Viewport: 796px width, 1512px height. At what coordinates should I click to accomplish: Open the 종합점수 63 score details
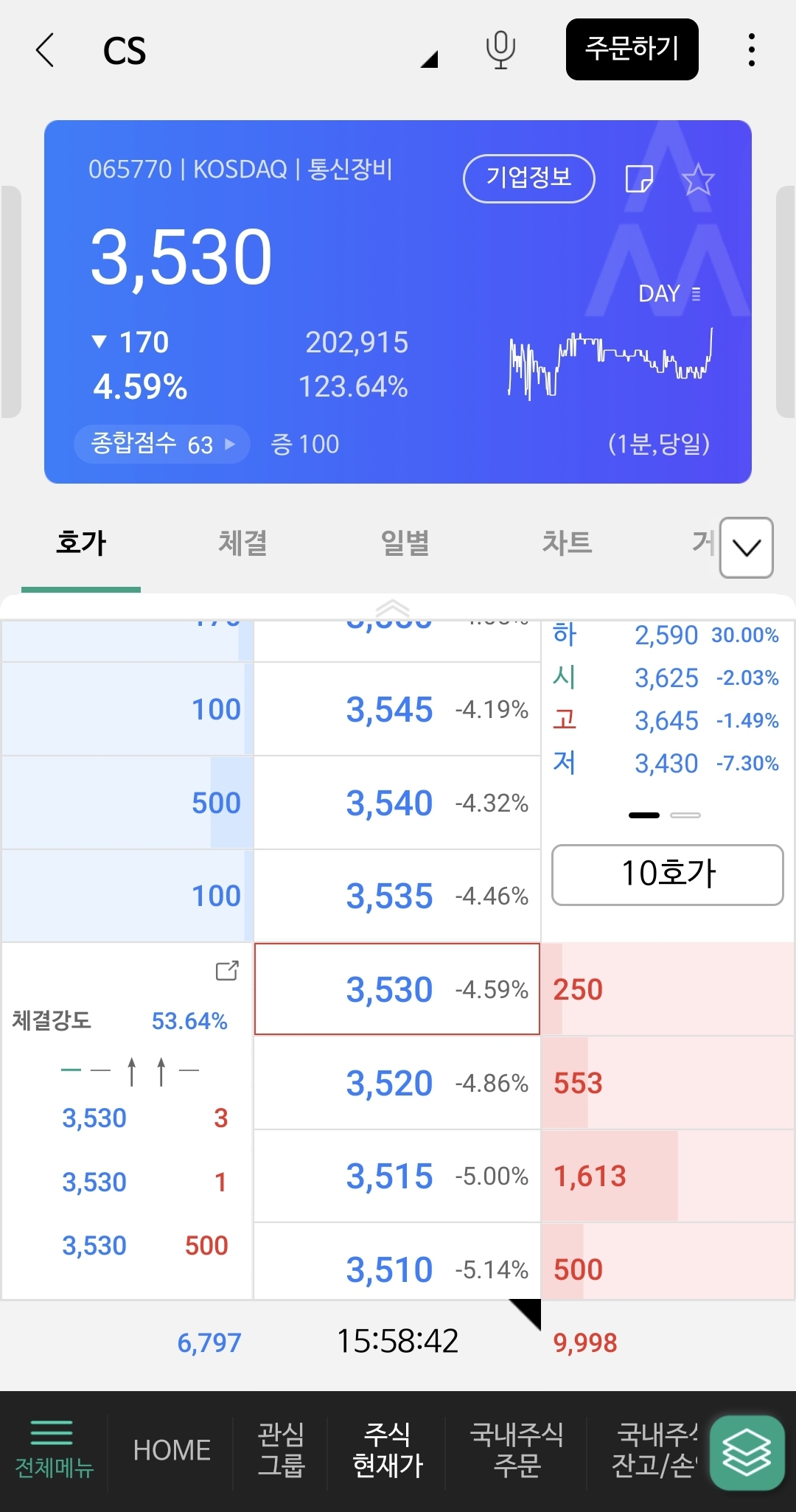(x=161, y=444)
